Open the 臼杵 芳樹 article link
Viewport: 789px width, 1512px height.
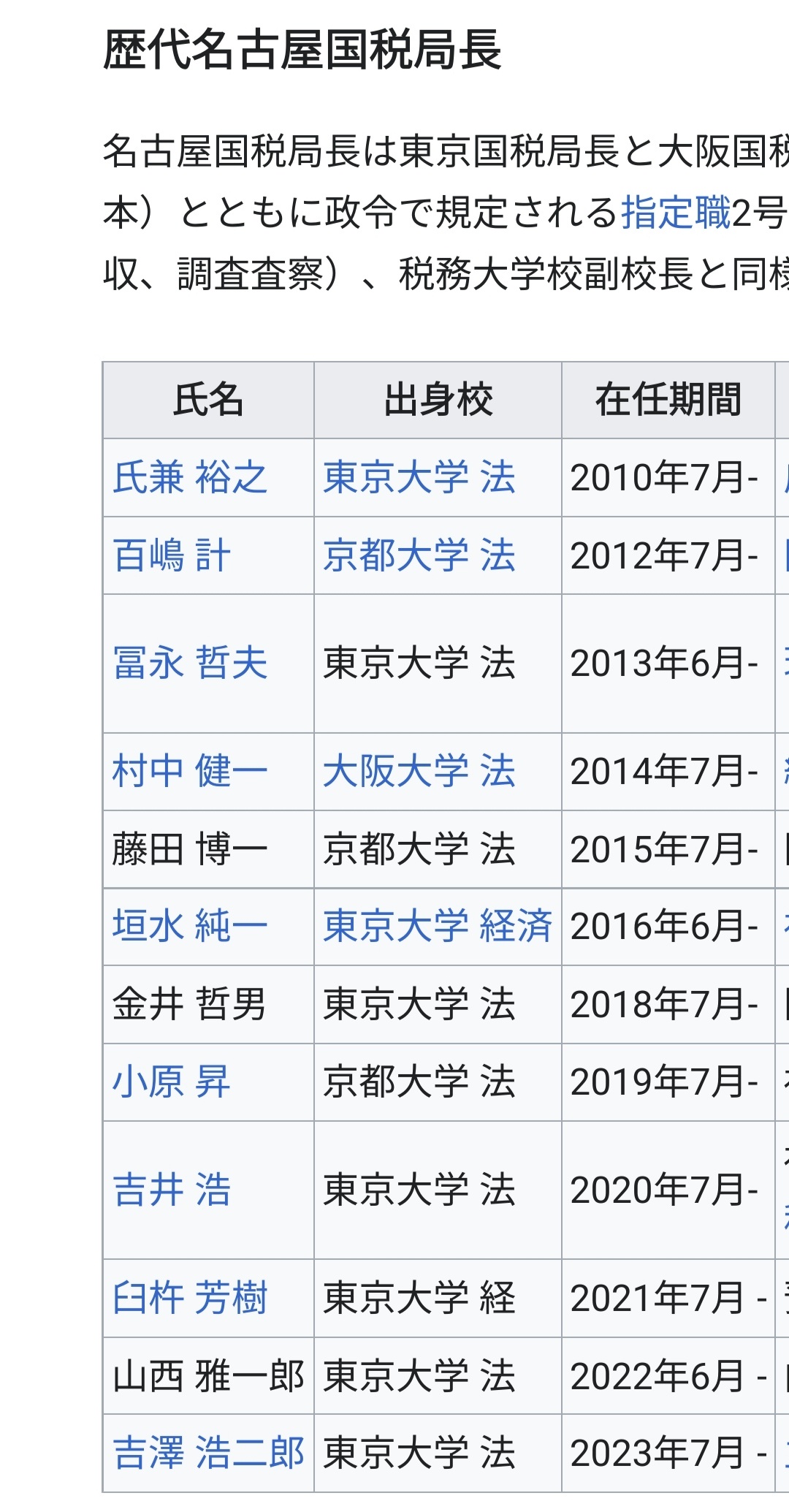tap(190, 1299)
